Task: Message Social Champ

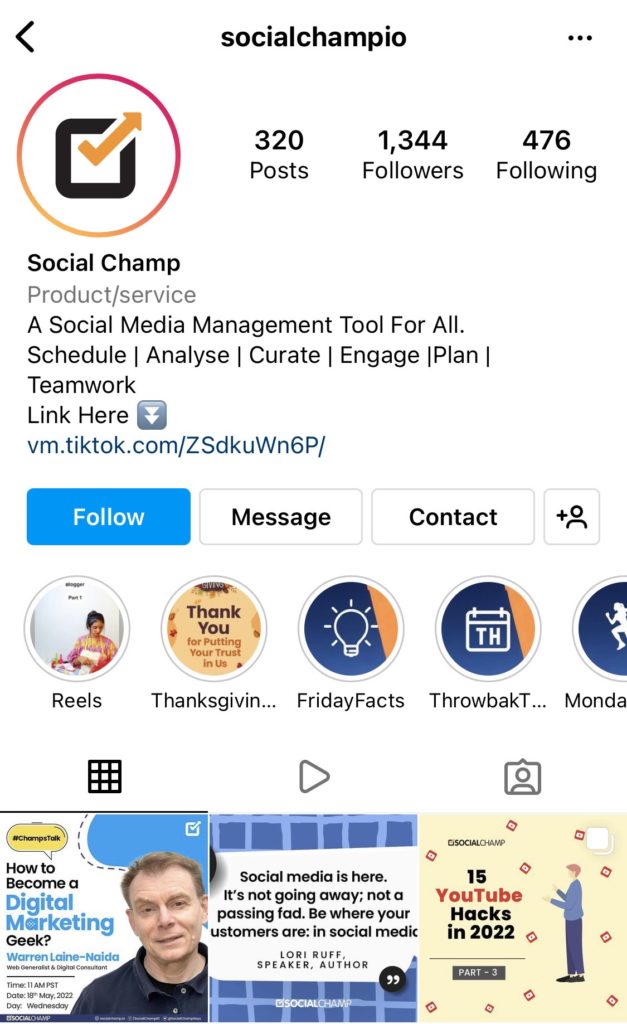Action: [x=281, y=517]
